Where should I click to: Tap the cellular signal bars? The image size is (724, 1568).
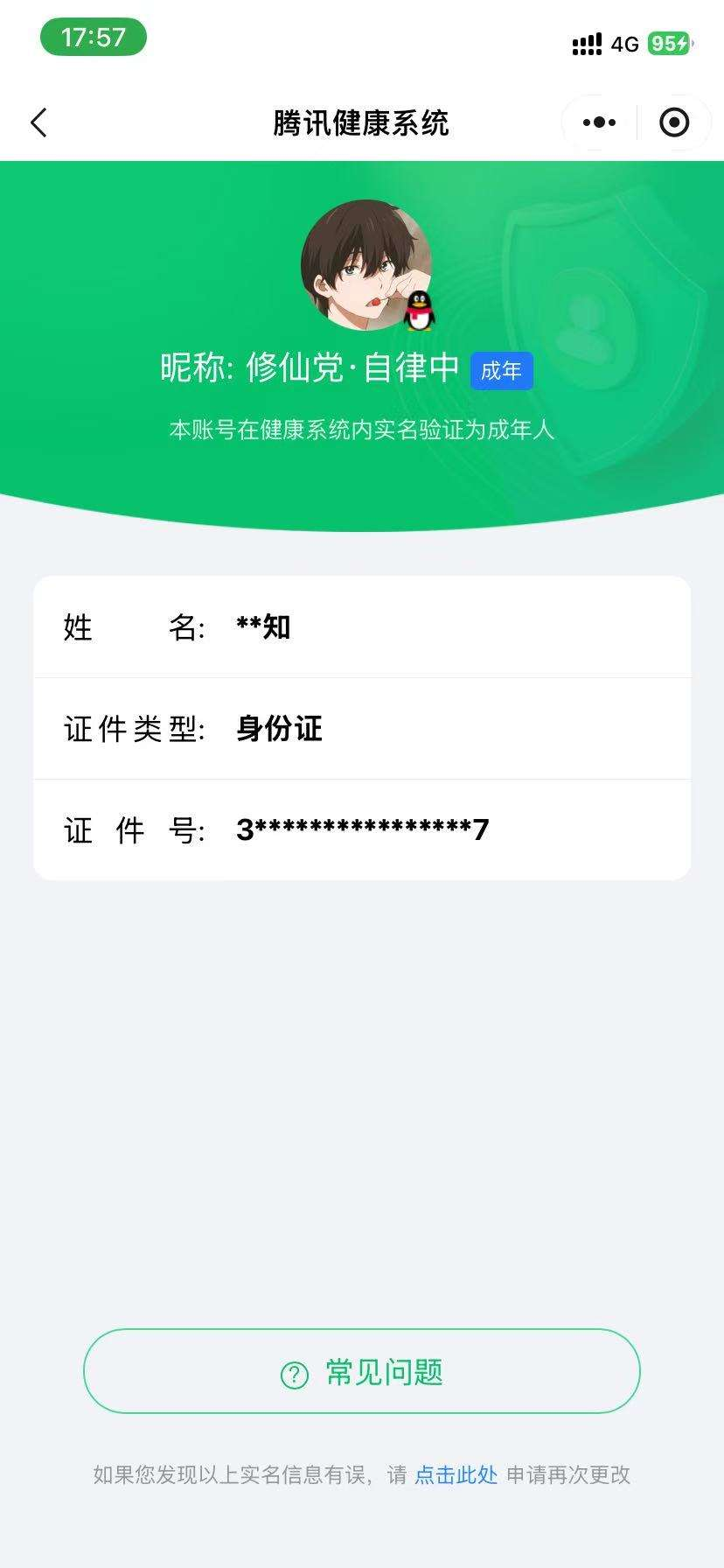pyautogui.click(x=585, y=44)
